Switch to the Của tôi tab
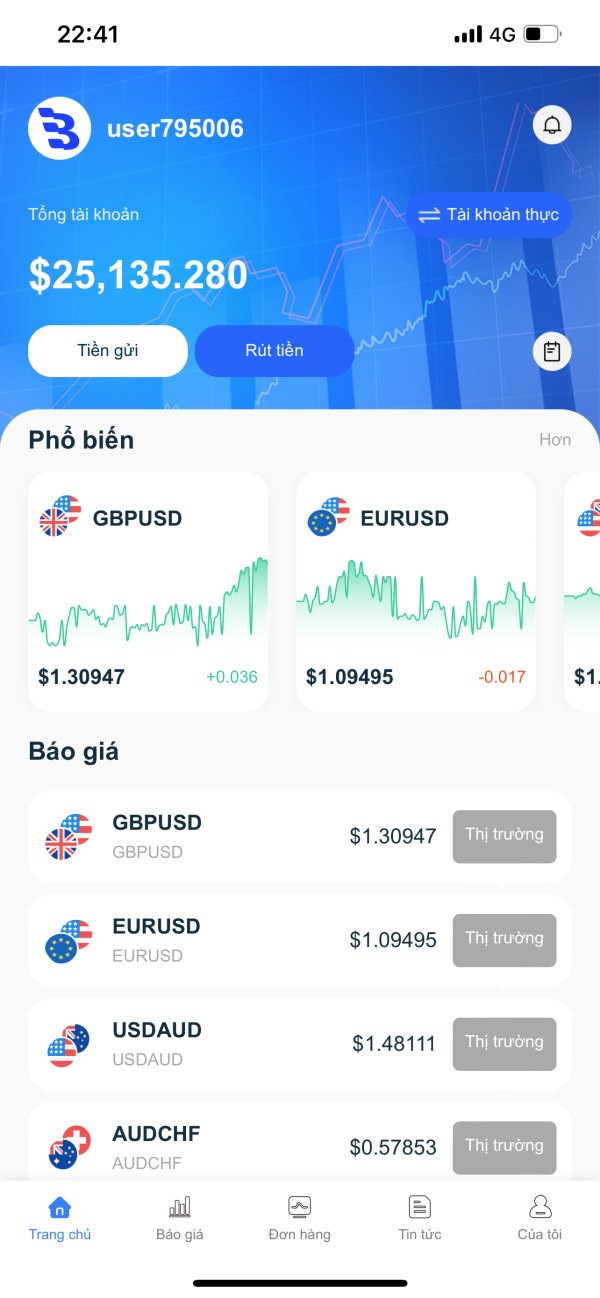The height and width of the screenshot is (1298, 600). pyautogui.click(x=540, y=1219)
